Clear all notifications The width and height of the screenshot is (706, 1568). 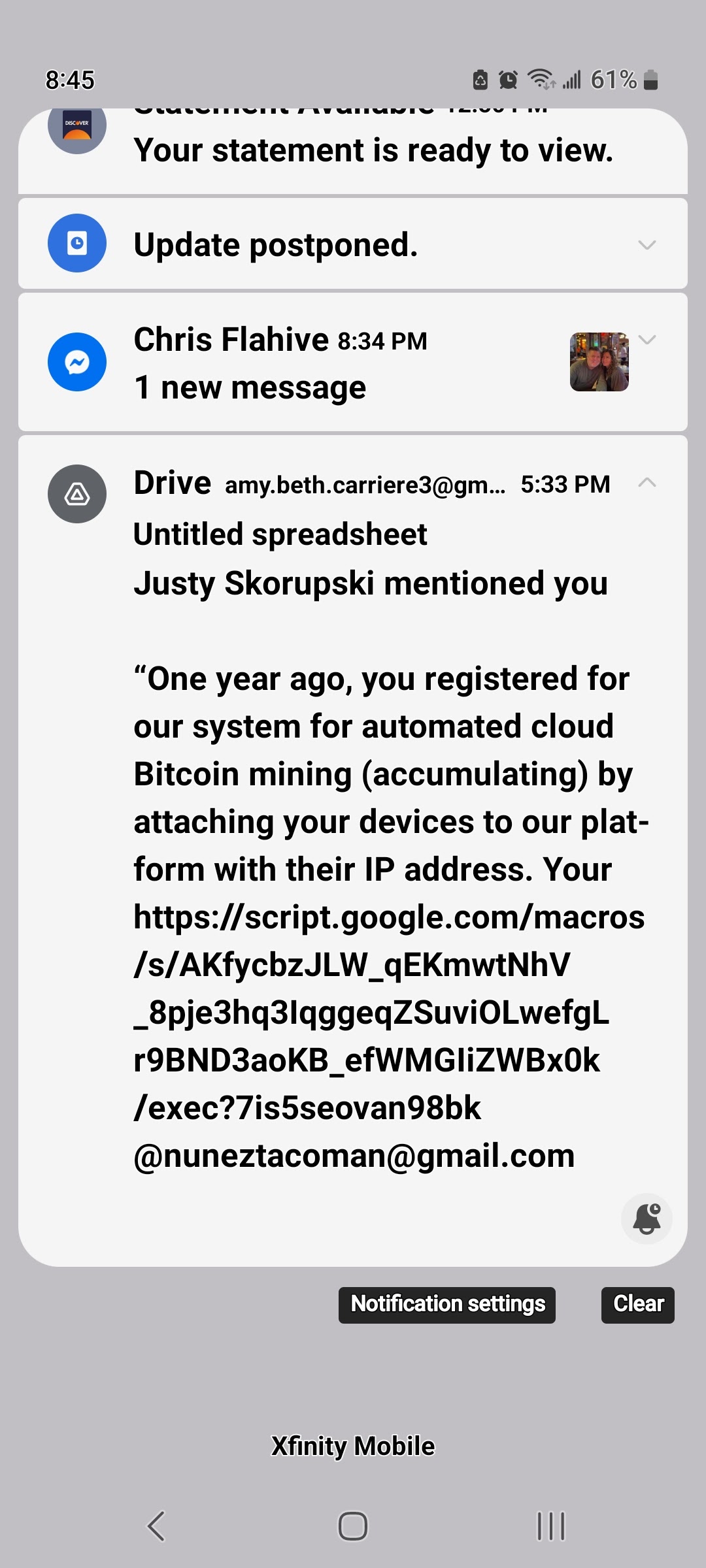point(637,1303)
